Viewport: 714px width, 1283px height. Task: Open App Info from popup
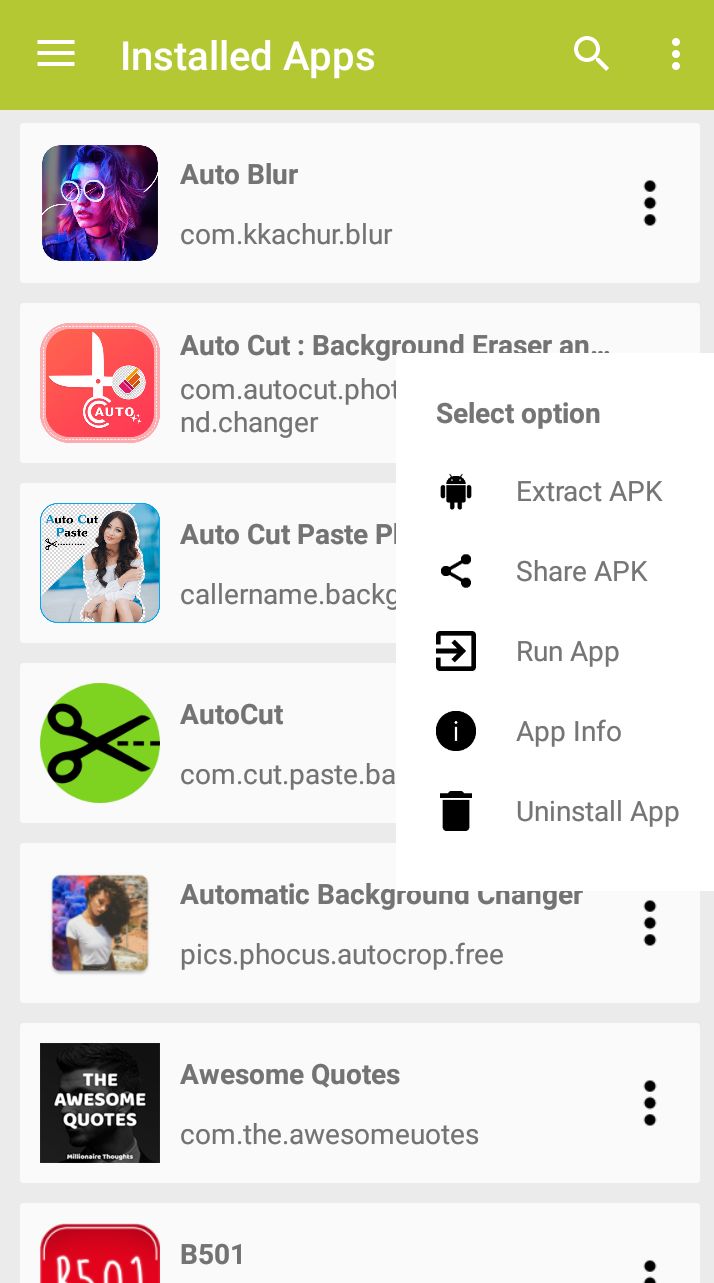click(568, 732)
